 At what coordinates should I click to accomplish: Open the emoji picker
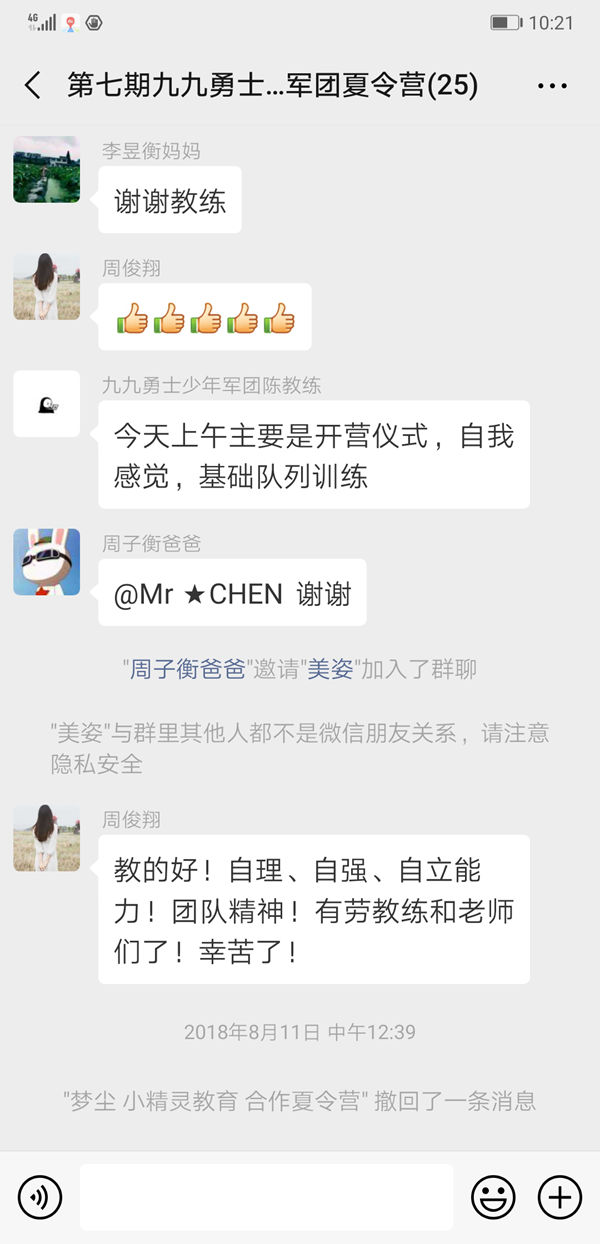493,1196
